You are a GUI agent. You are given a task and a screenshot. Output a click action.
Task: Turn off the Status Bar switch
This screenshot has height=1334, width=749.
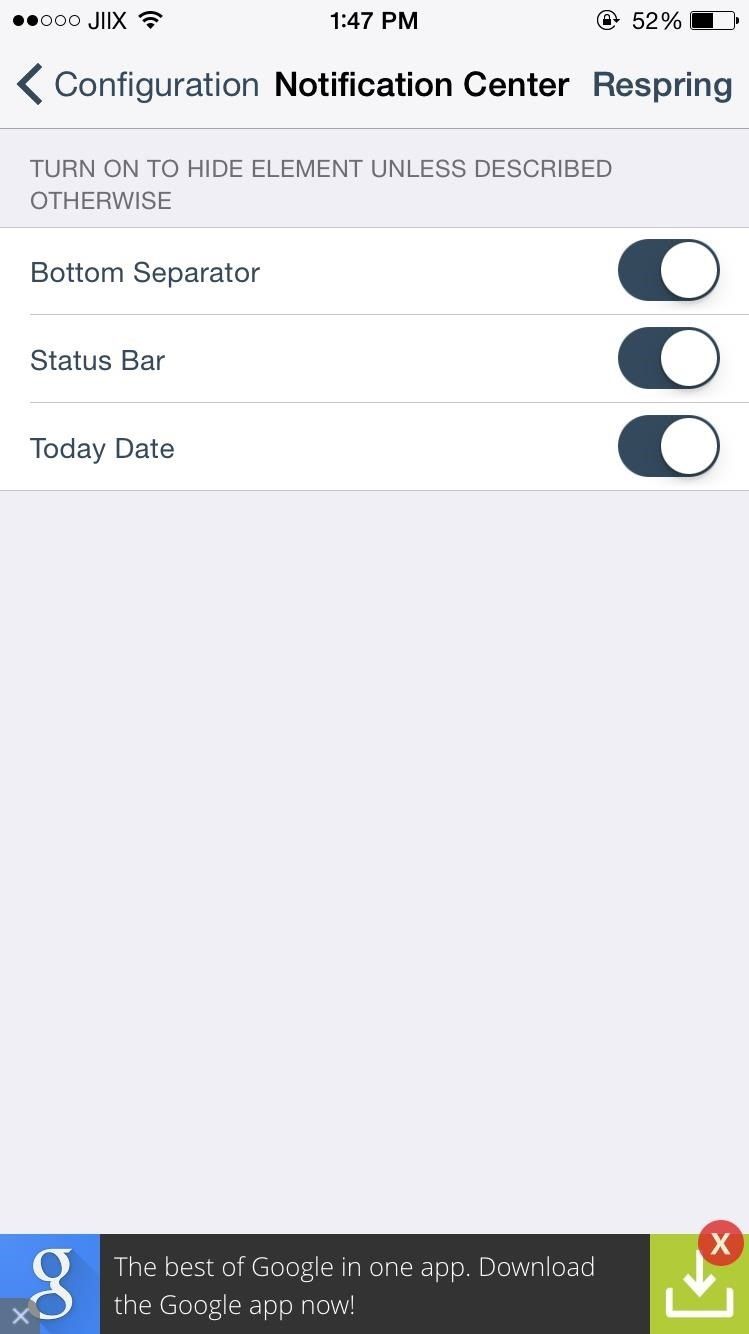pos(668,358)
